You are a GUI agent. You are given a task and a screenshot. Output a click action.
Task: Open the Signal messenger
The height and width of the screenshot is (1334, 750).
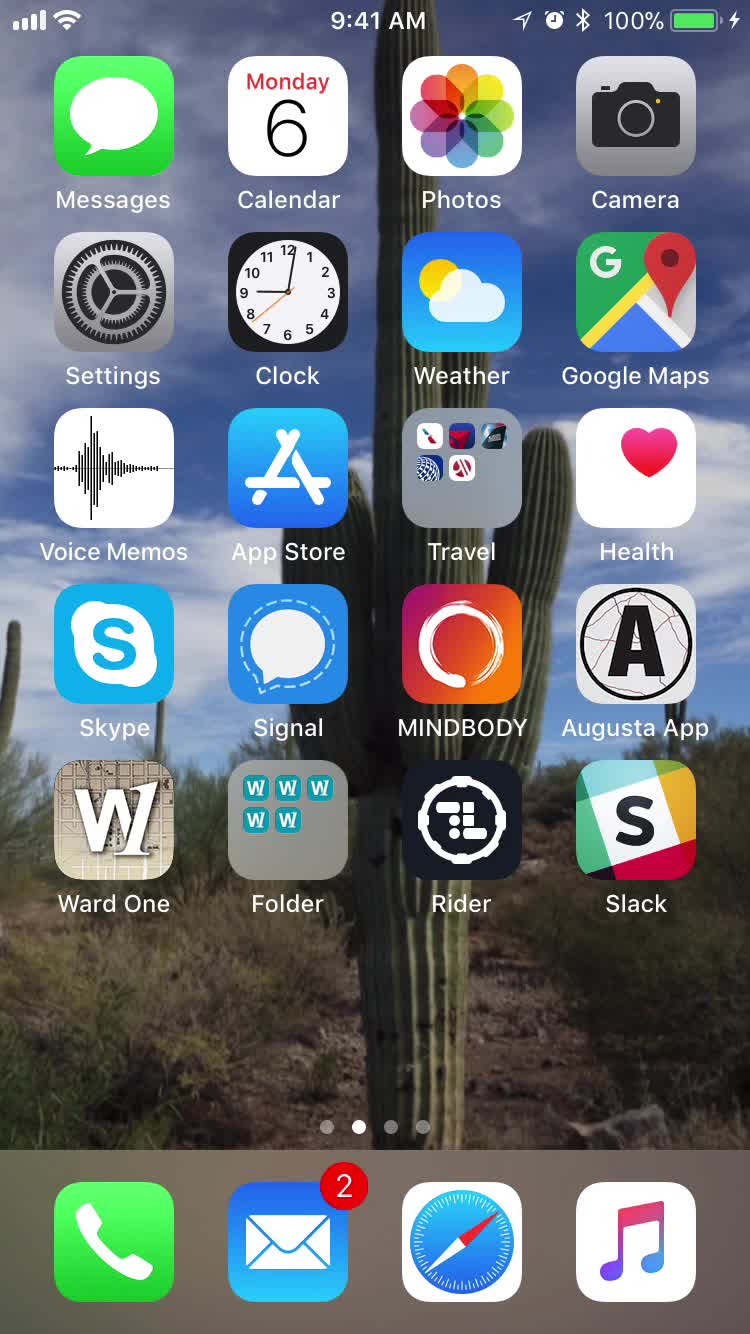[288, 644]
